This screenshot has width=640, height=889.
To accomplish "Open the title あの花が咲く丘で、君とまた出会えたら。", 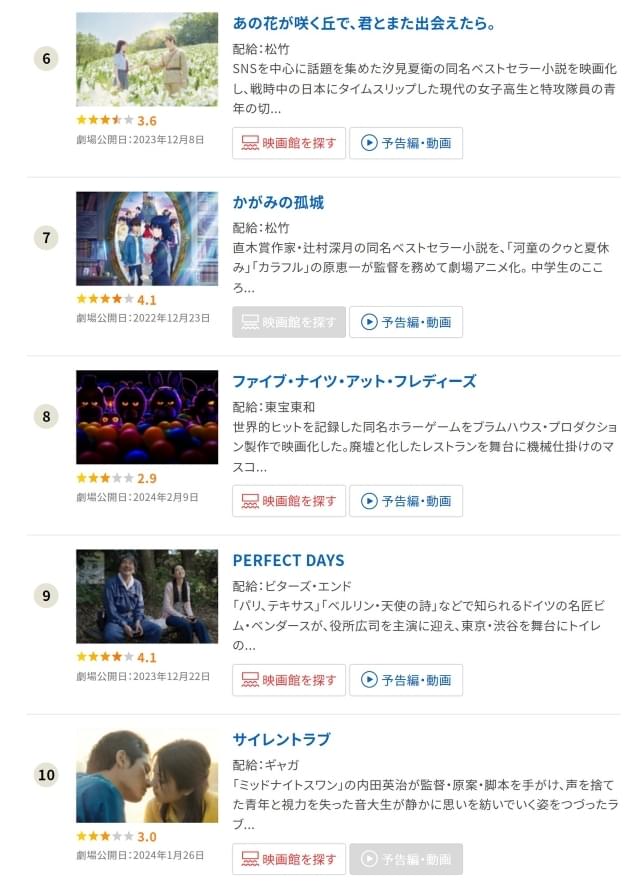I will point(364,23).
